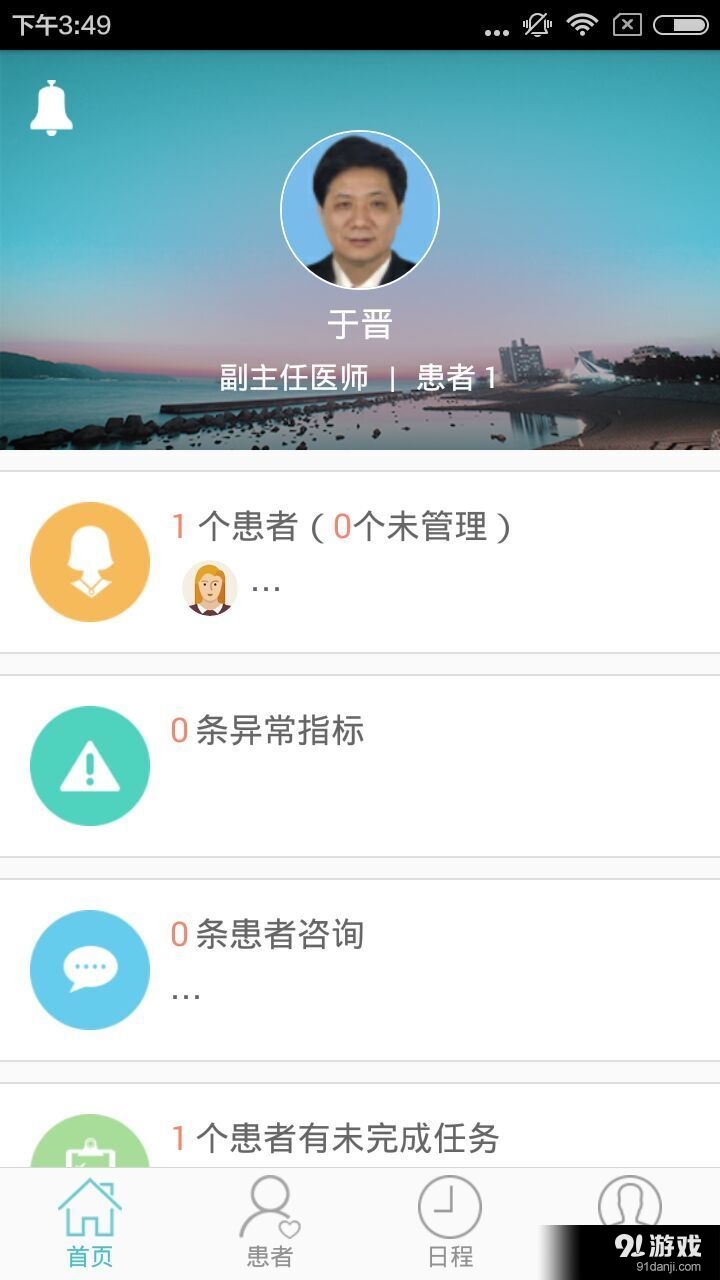Expand the ellipsis under 患者咨询
This screenshot has width=720, height=1280.
pos(185,994)
